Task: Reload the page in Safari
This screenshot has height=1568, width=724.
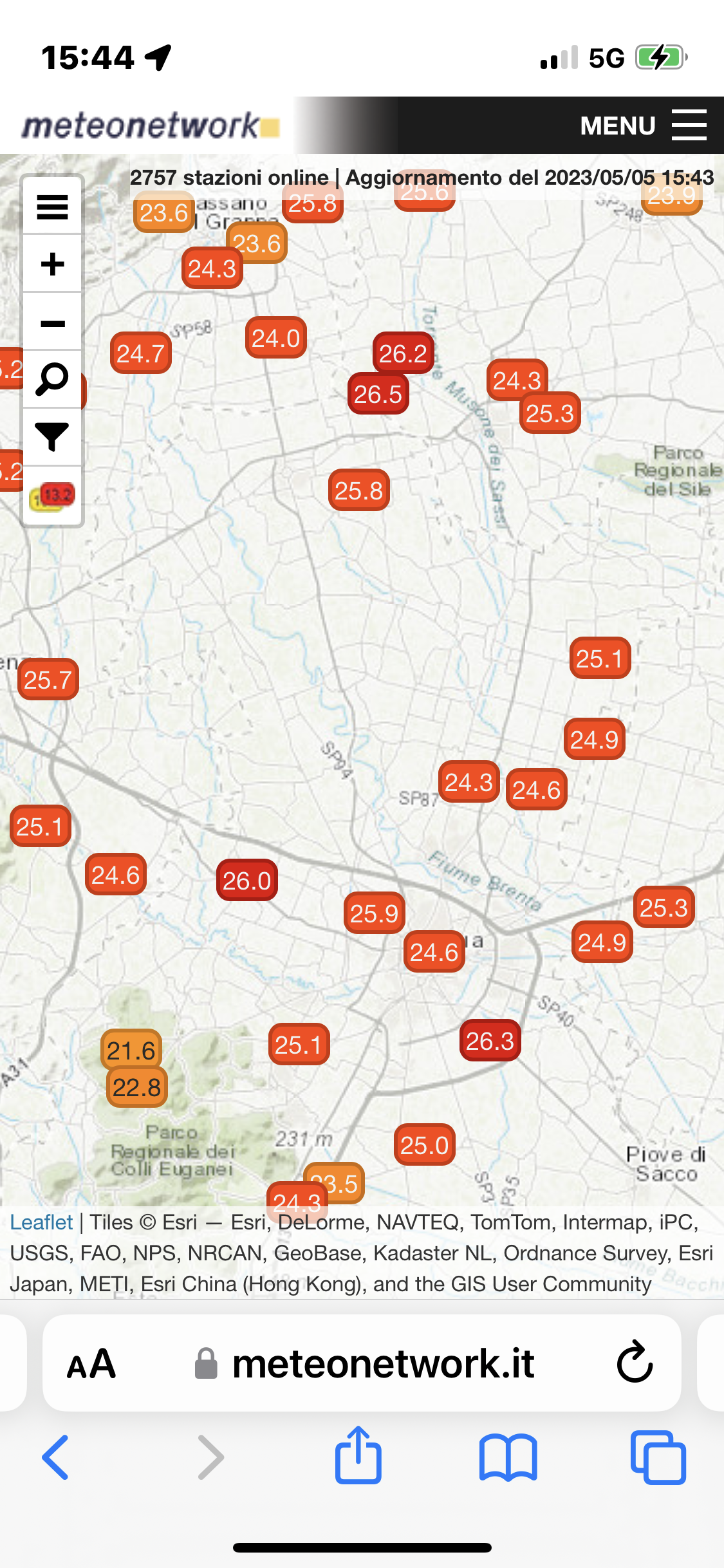Action: pos(635,1363)
